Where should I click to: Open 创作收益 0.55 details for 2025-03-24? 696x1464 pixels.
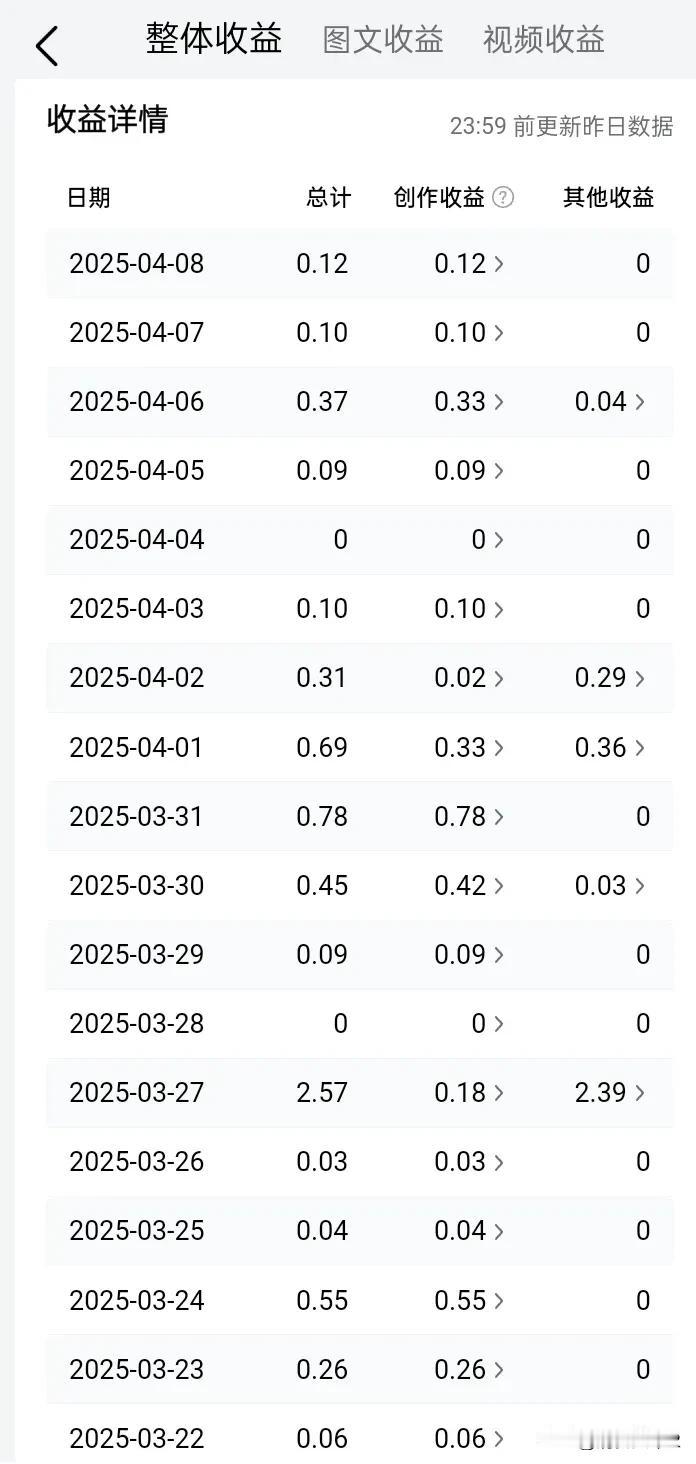point(469,1300)
